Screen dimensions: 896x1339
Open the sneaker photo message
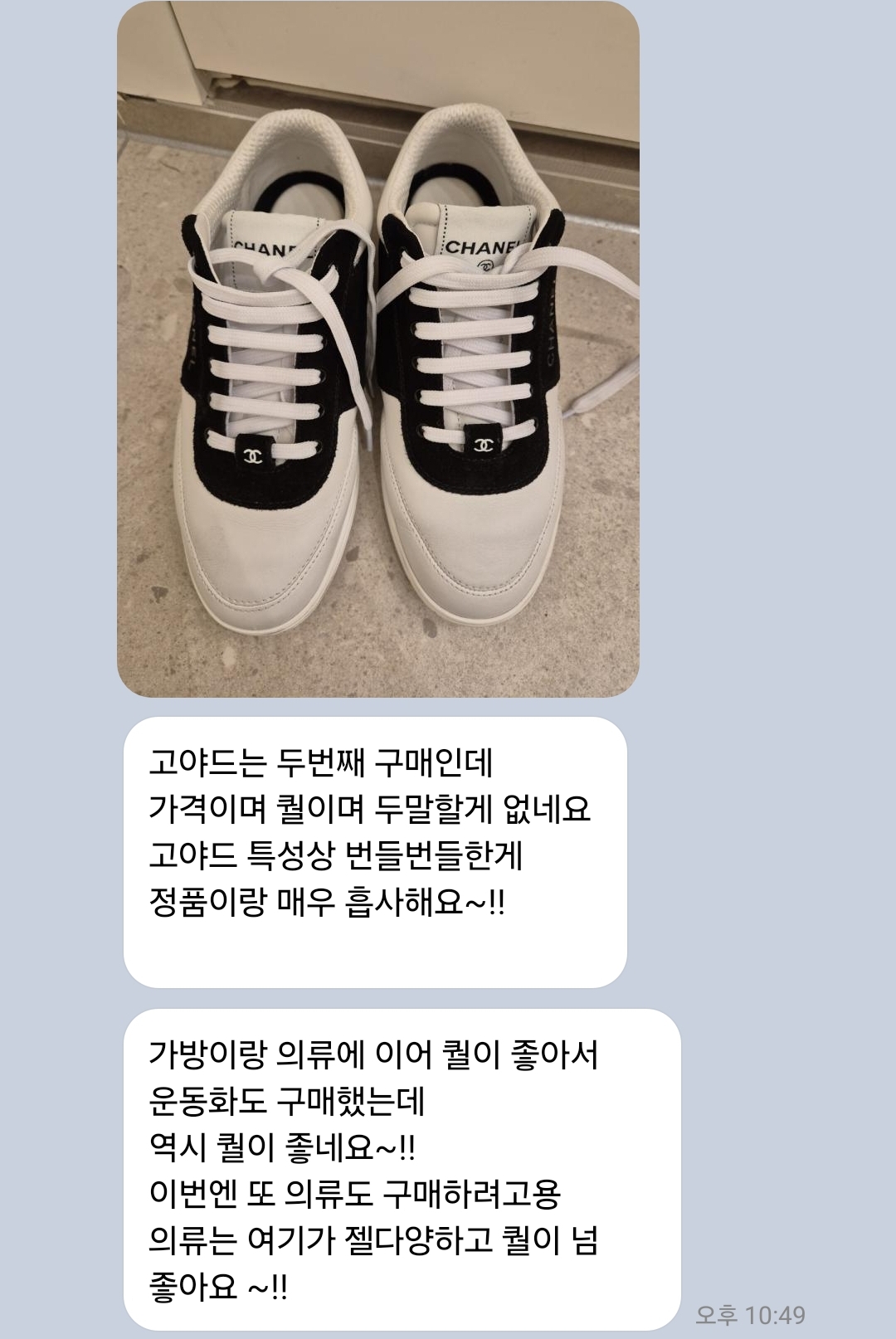(377, 348)
